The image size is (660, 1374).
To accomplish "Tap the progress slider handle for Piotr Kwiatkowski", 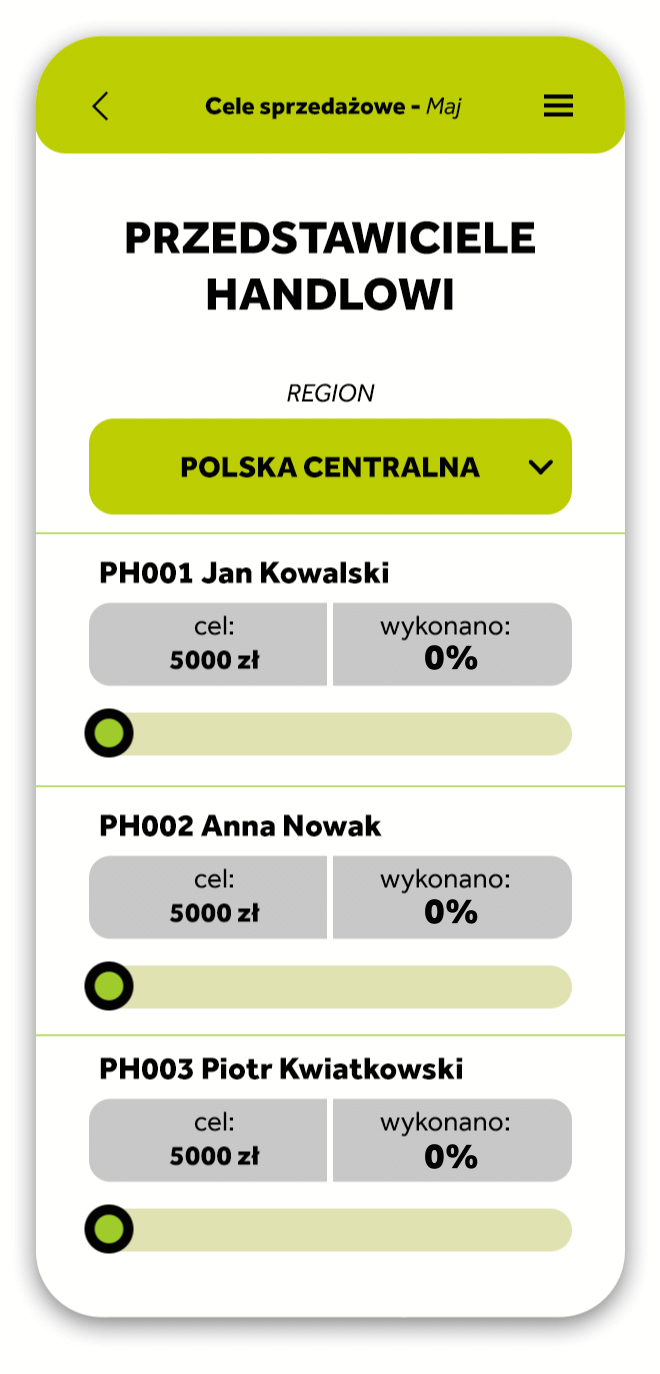I will click(109, 1229).
